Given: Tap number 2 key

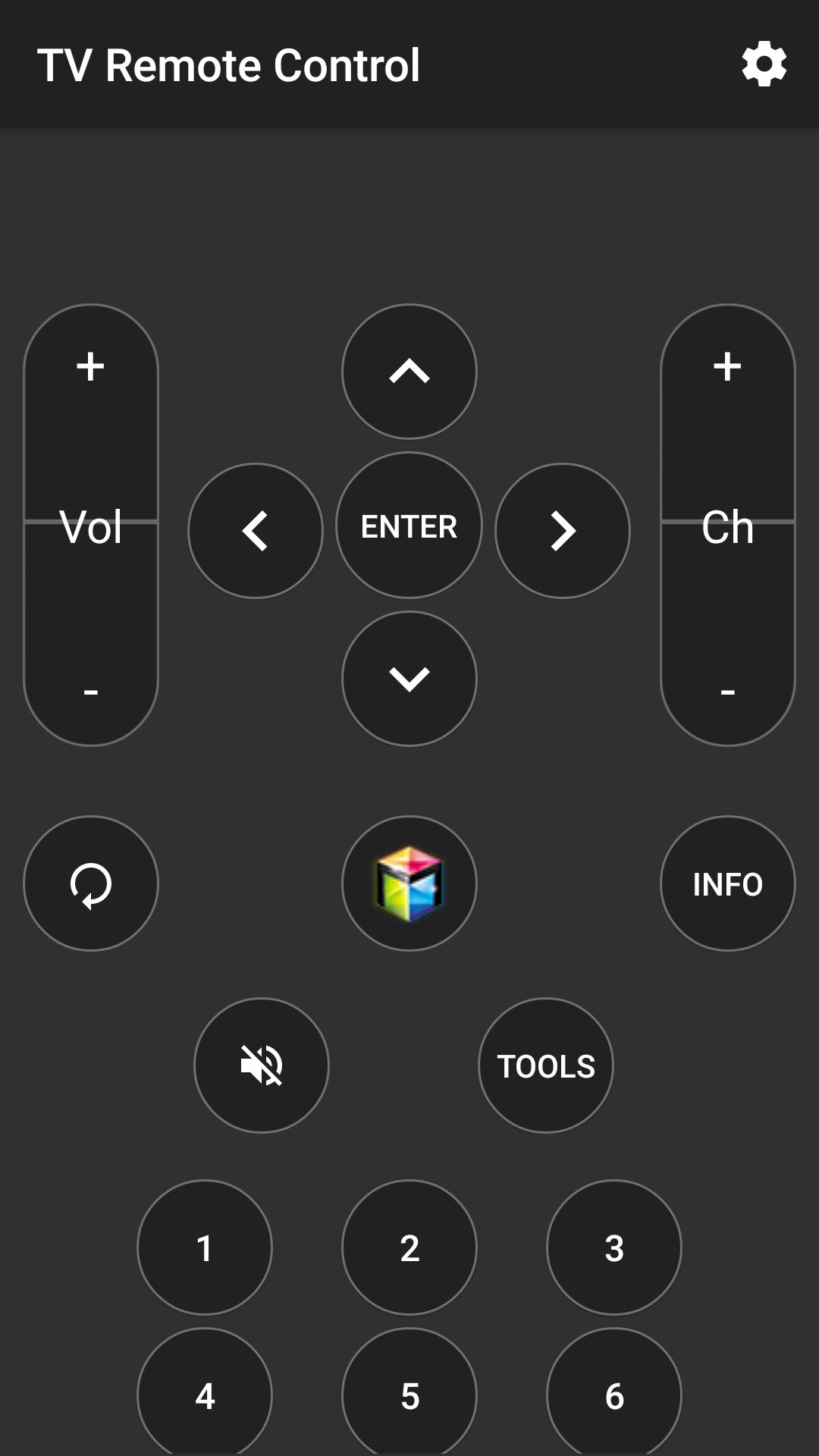Looking at the screenshot, I should click(x=409, y=1247).
